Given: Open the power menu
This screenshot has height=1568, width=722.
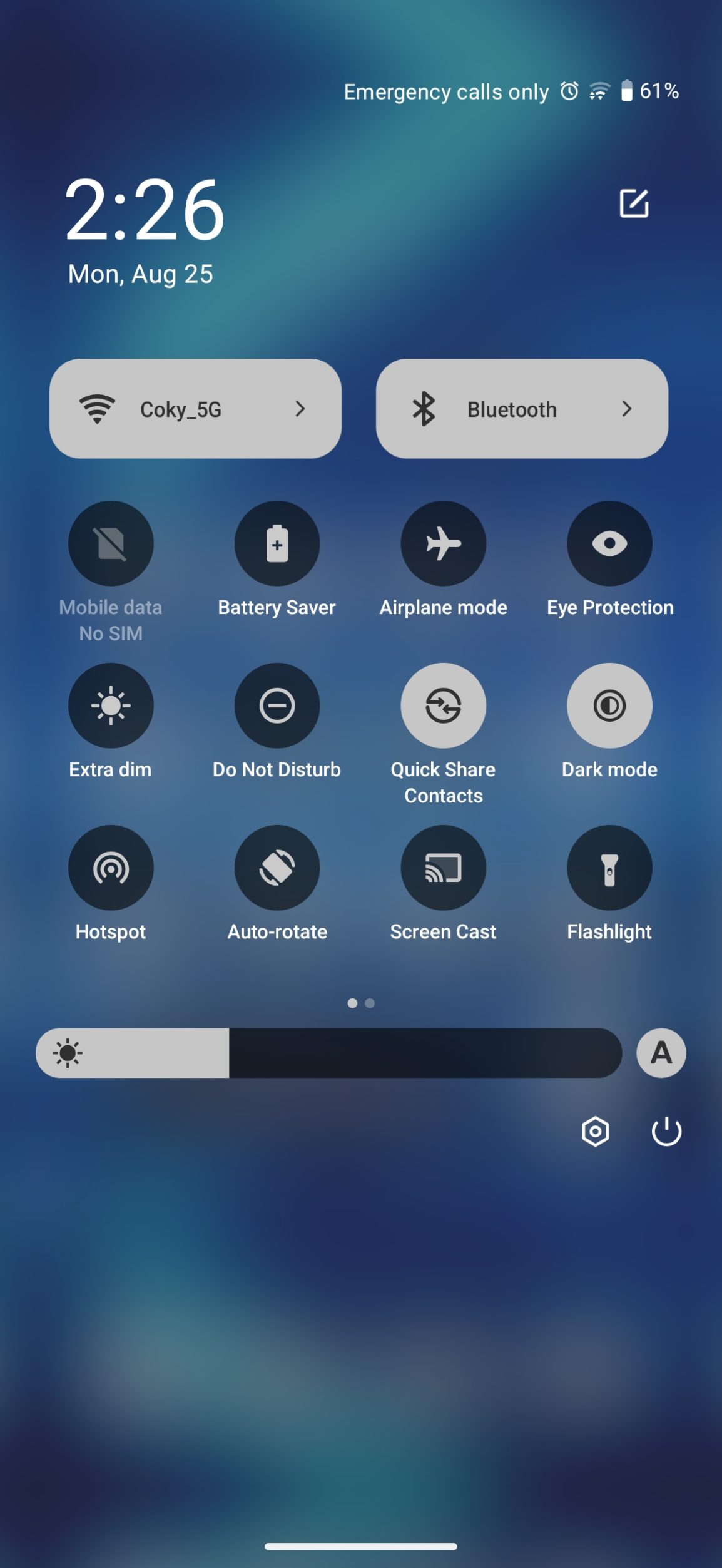Looking at the screenshot, I should (666, 1131).
